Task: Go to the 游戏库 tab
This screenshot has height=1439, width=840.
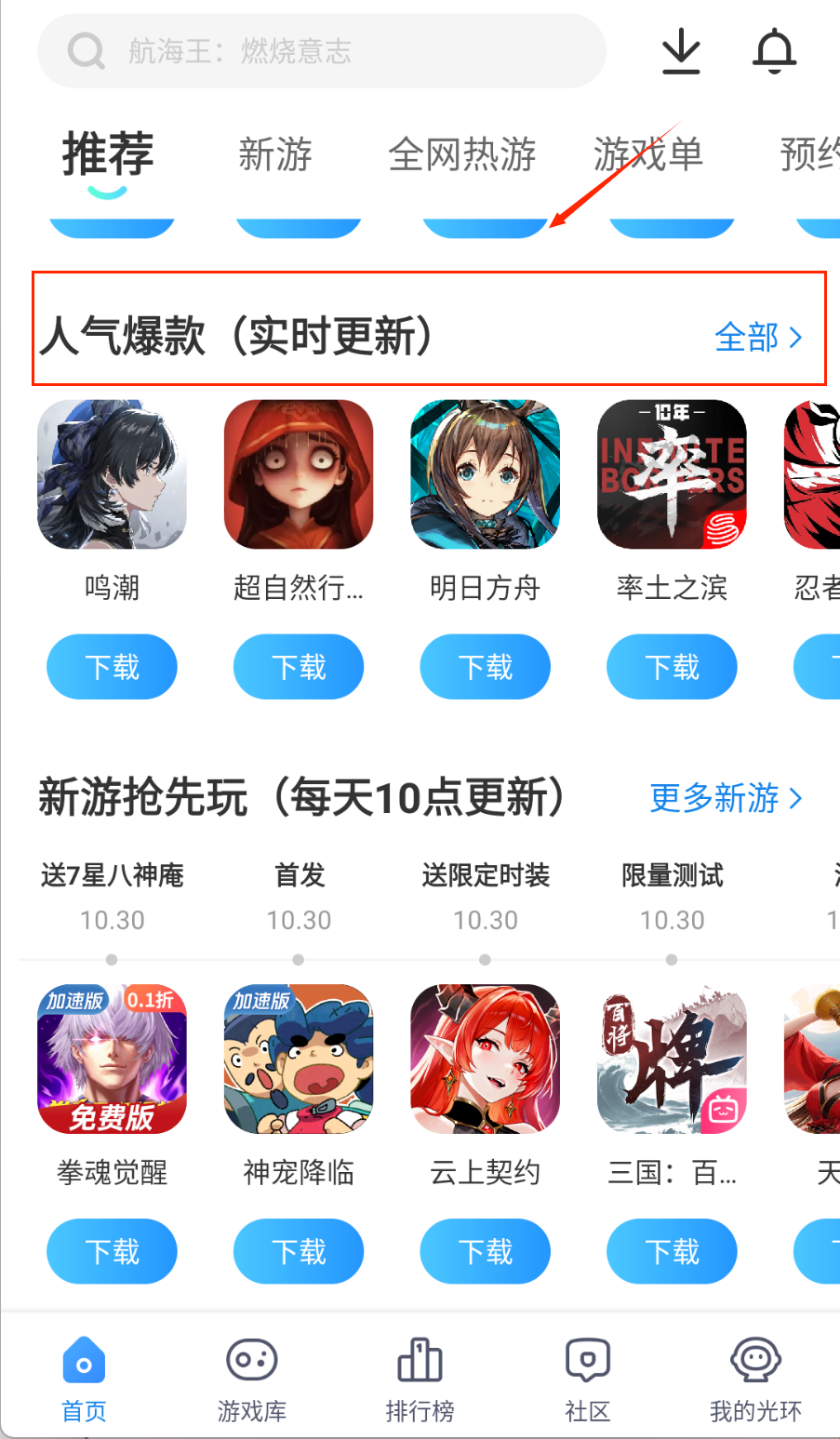Action: (252, 1380)
